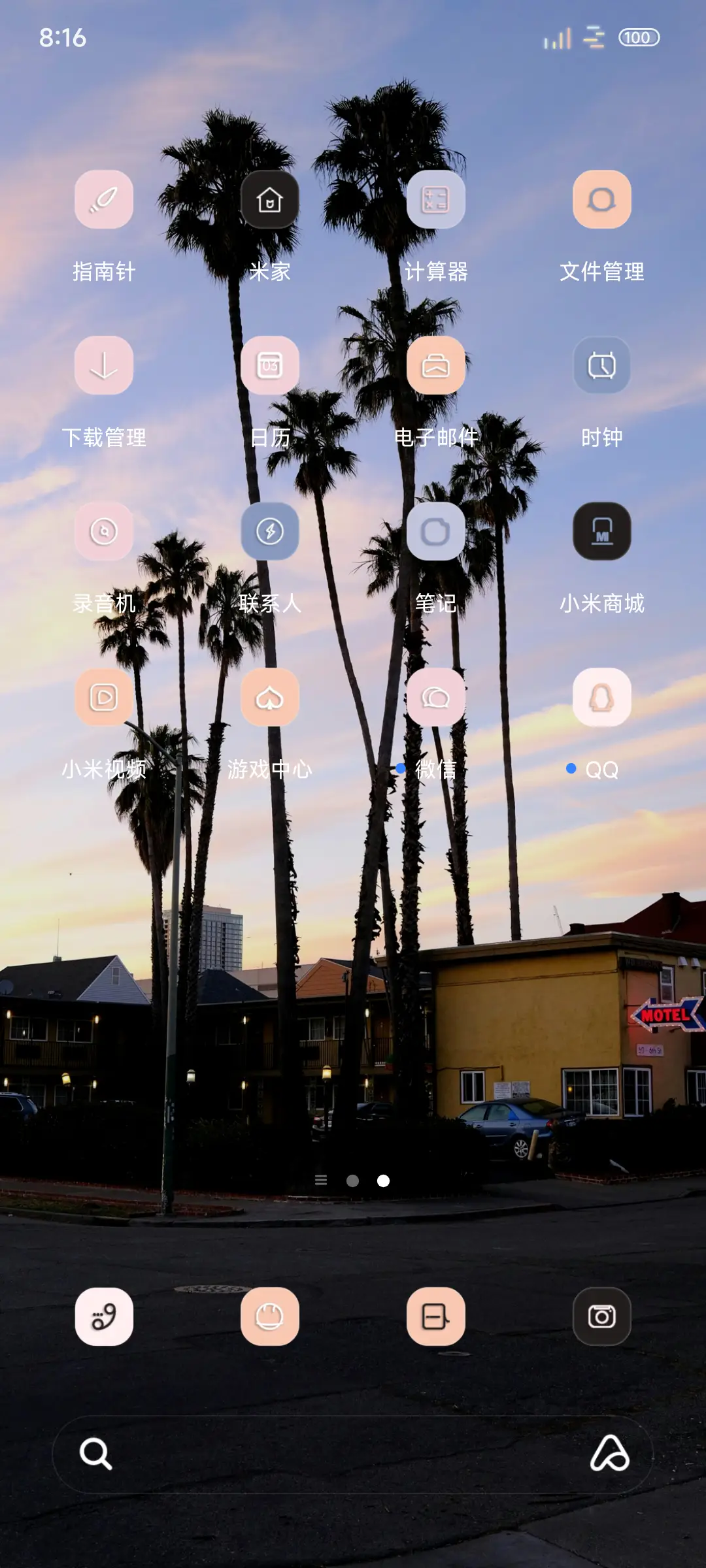Launch the 录音机 voice recorder
Image resolution: width=706 pixels, height=1568 pixels.
(x=103, y=531)
